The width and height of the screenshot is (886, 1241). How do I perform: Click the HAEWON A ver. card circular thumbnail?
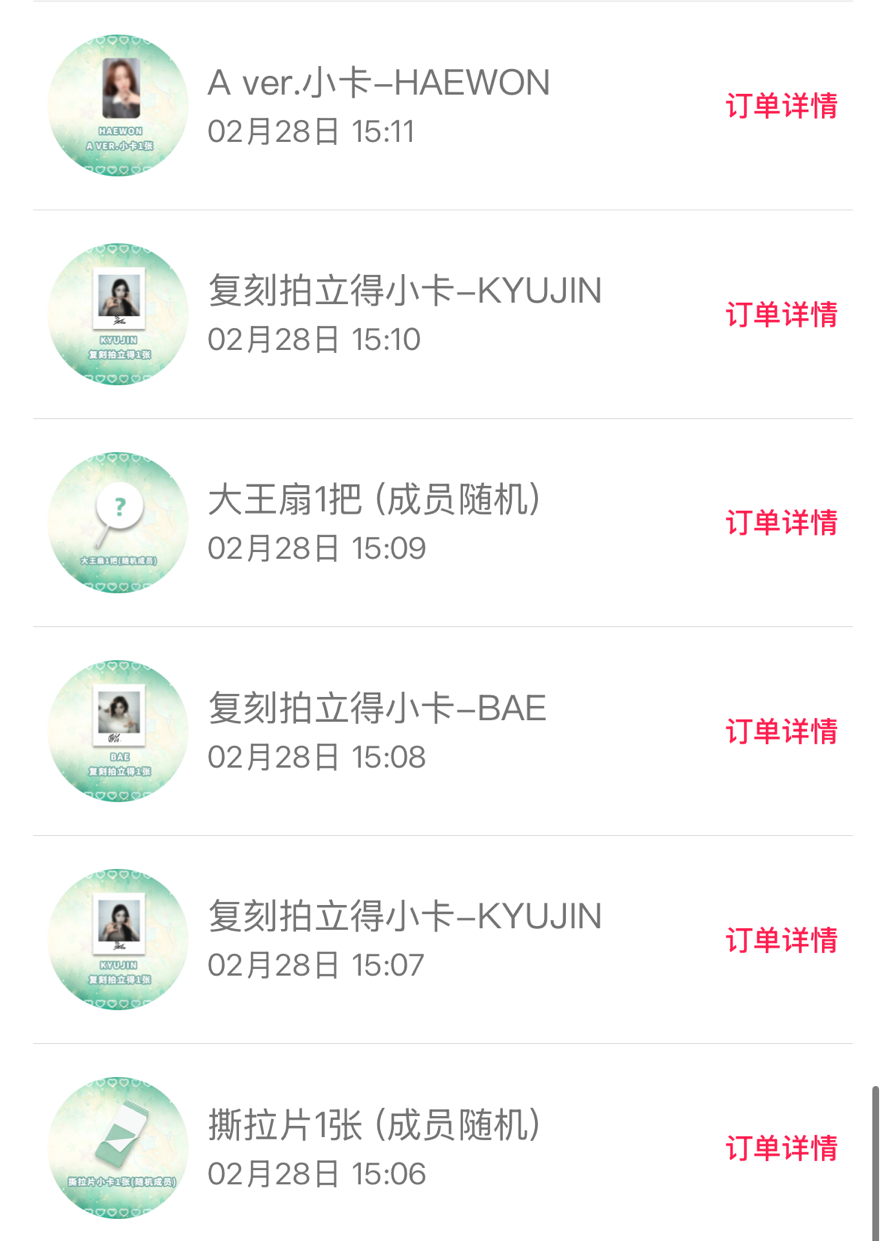(x=117, y=104)
